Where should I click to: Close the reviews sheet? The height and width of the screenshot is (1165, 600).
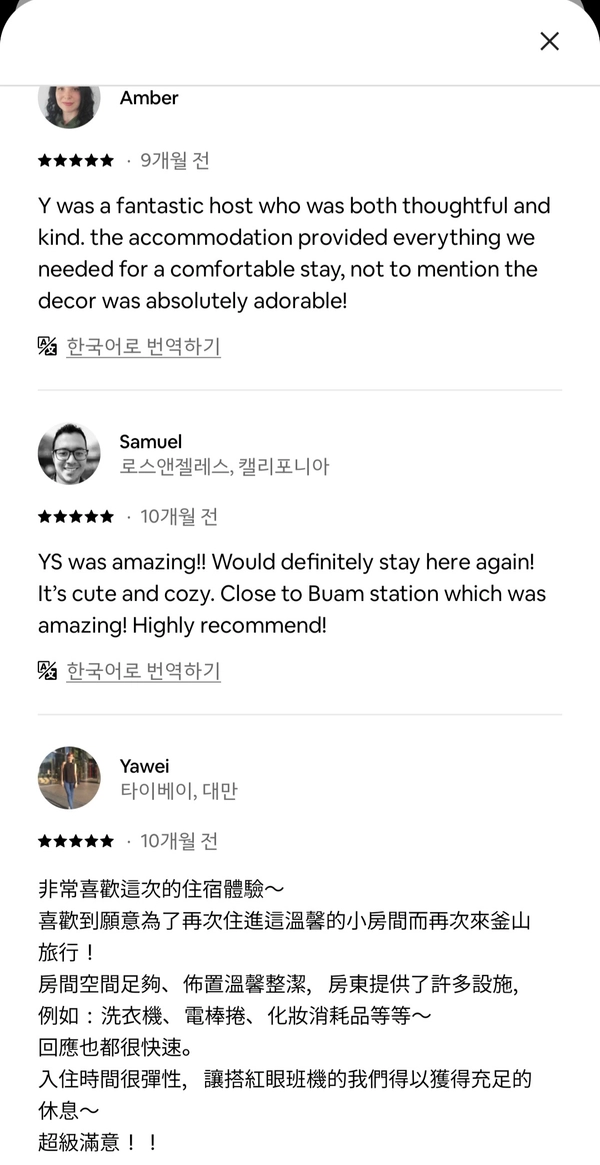[x=549, y=41]
